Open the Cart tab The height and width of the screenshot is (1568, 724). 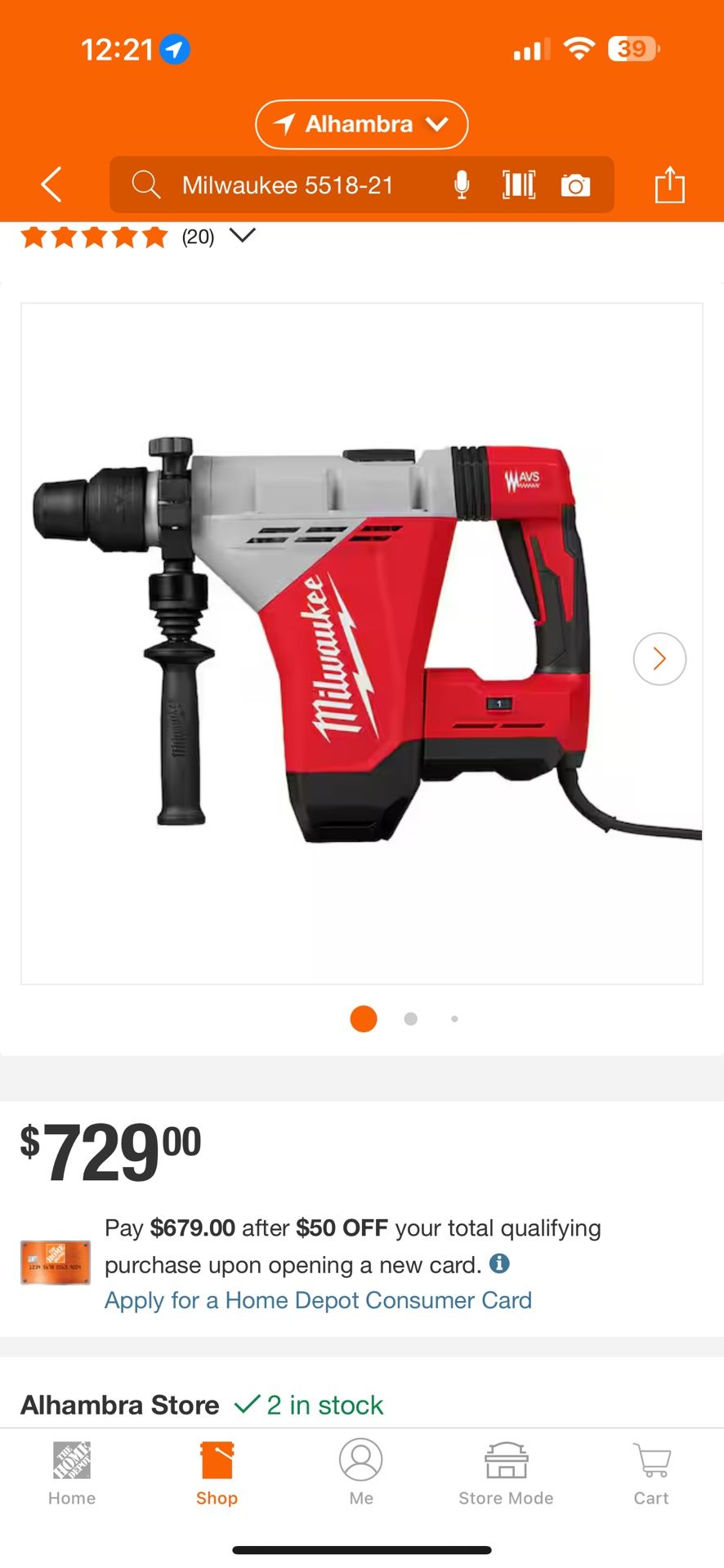[651, 1473]
